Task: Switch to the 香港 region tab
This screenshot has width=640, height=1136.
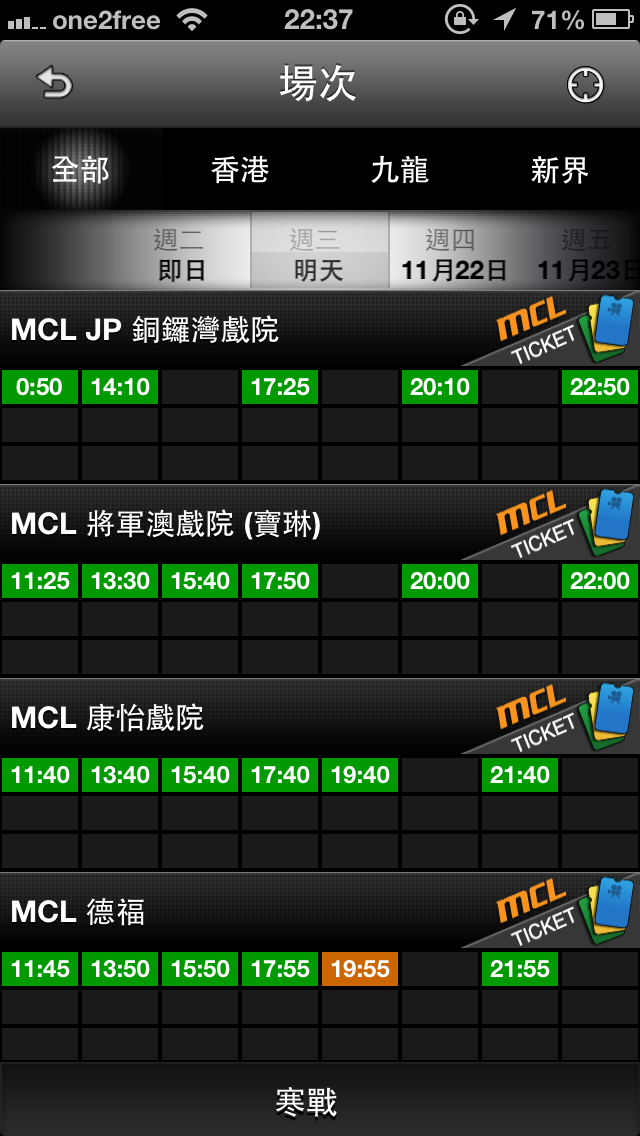Action: (x=240, y=171)
